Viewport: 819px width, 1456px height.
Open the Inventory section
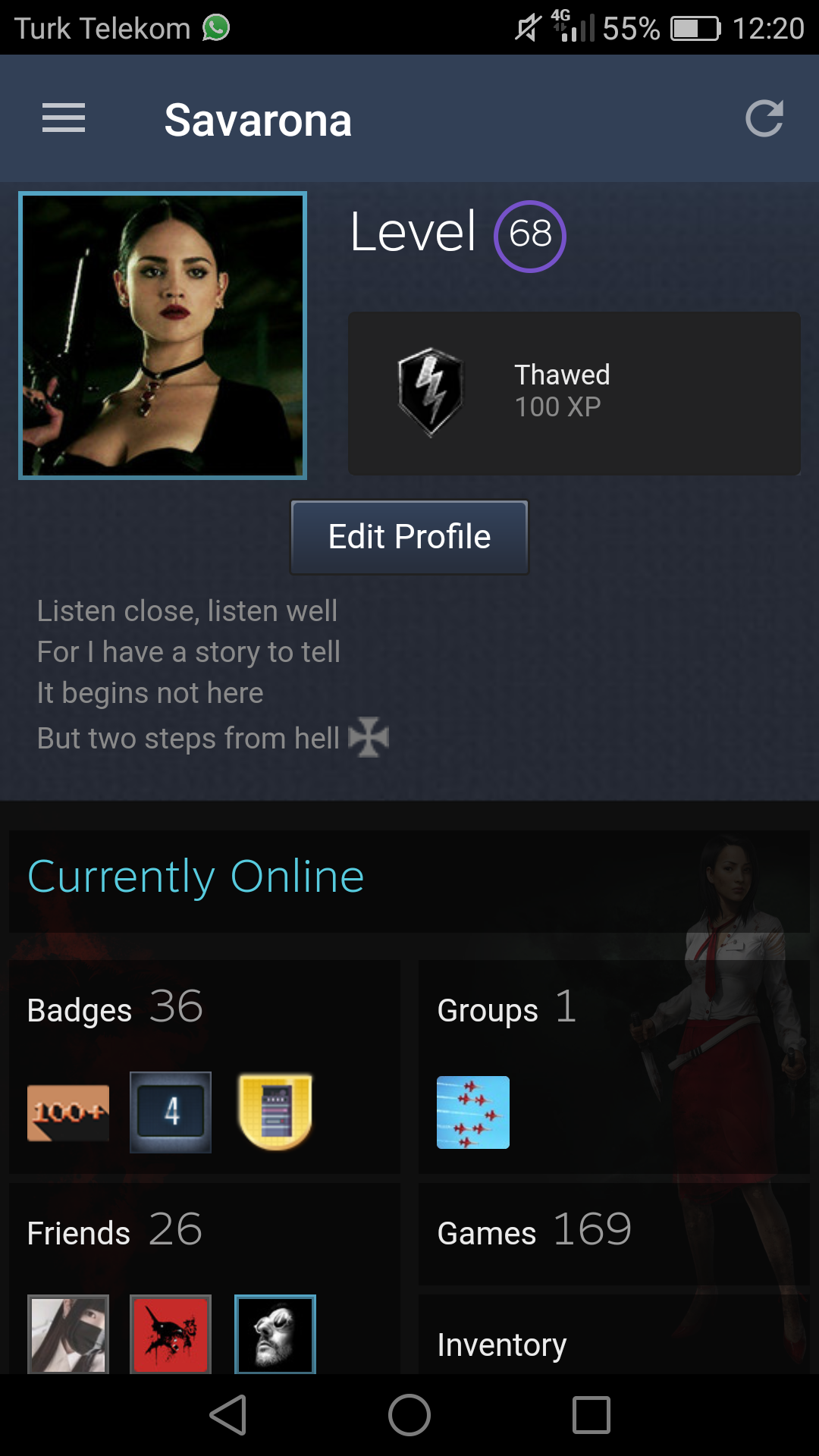(x=502, y=1345)
